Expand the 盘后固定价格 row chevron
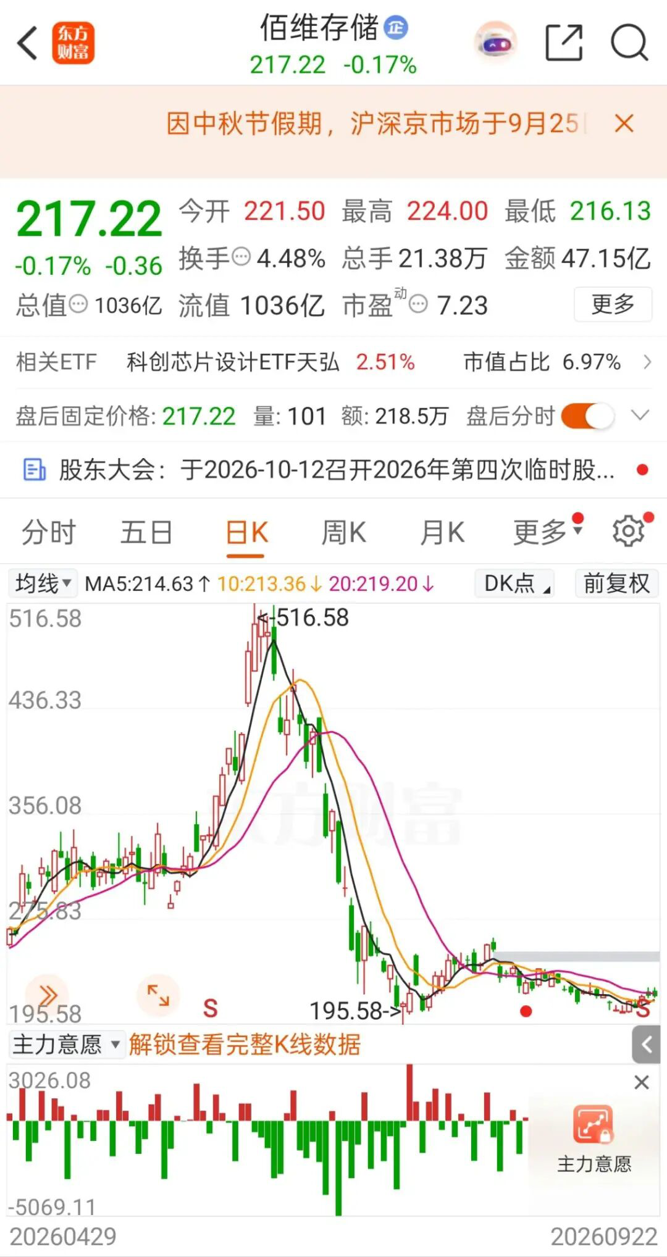Screen dimensions: 667x1257 (640, 416)
